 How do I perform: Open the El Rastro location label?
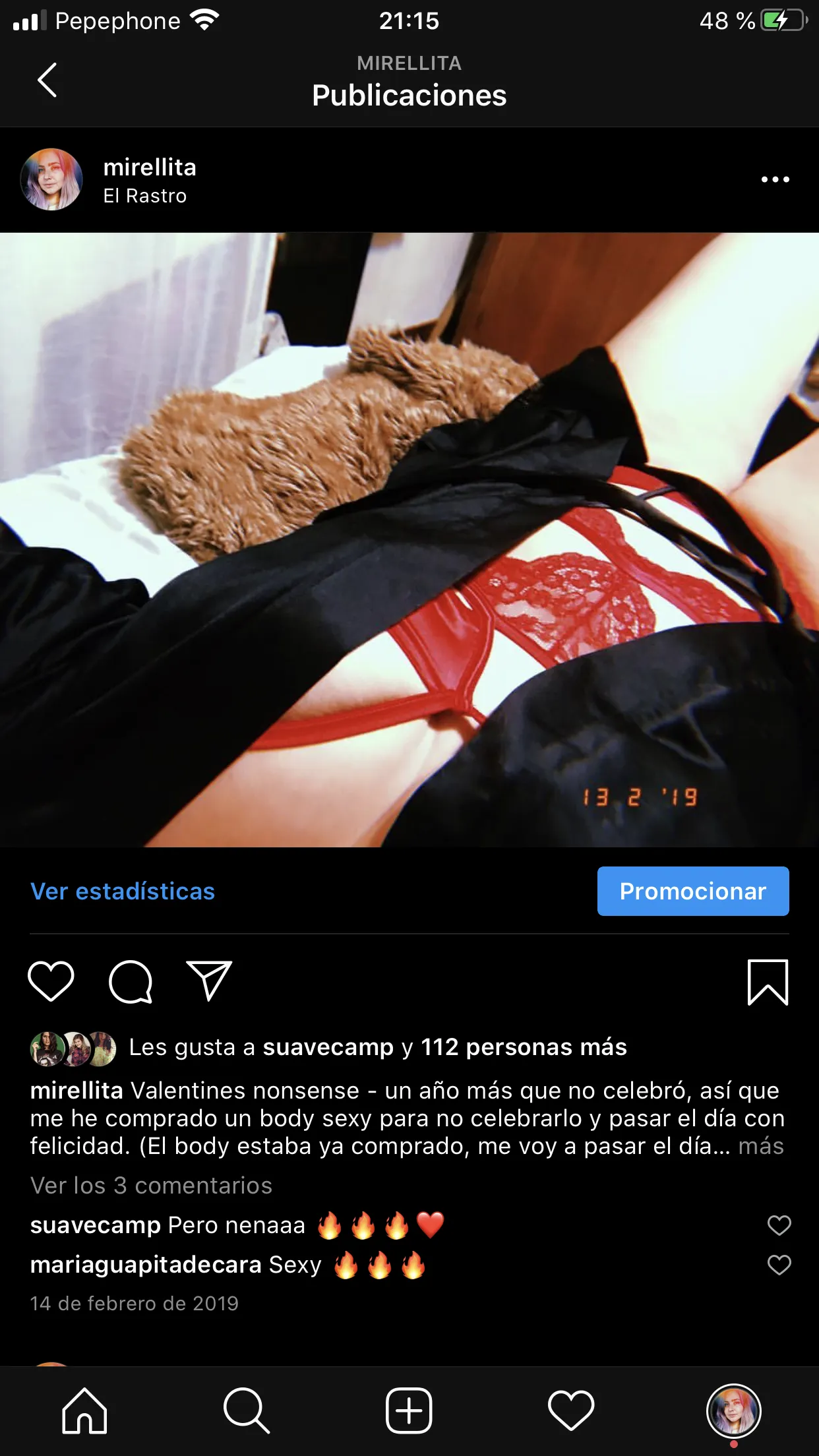144,196
